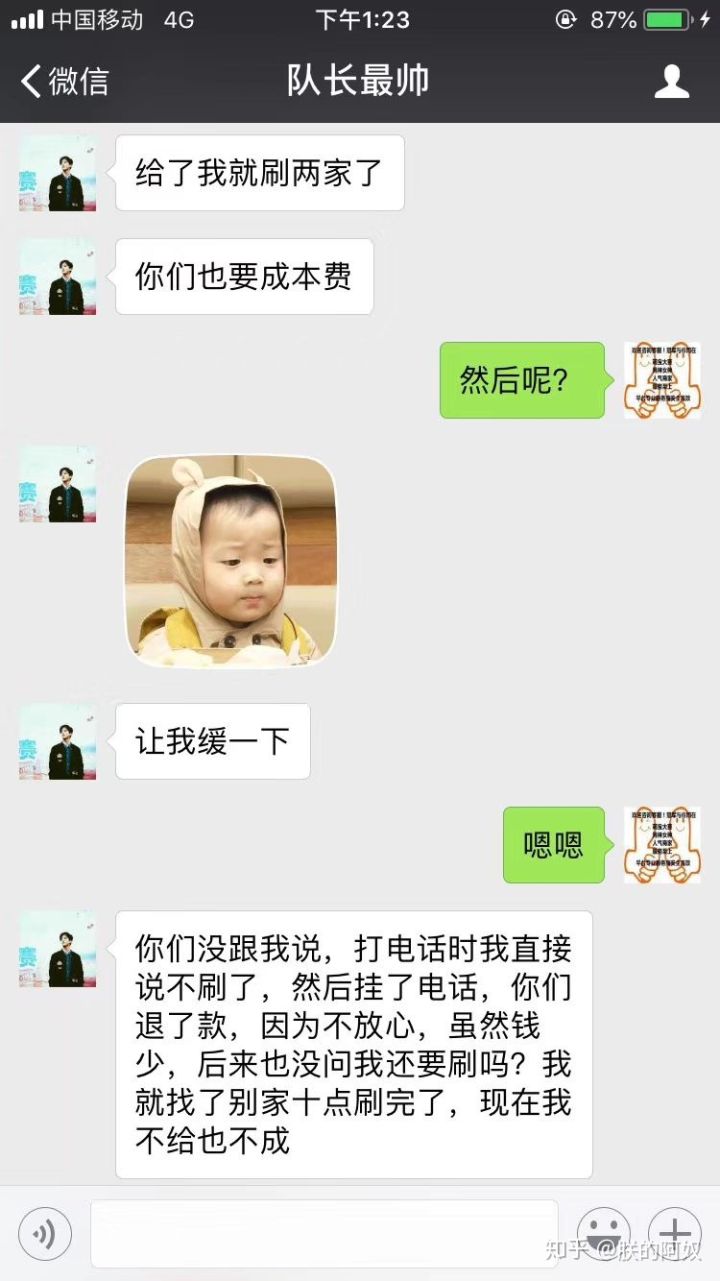The image size is (720, 1281).
Task: Switch to voice message input
Action: tap(45, 1233)
